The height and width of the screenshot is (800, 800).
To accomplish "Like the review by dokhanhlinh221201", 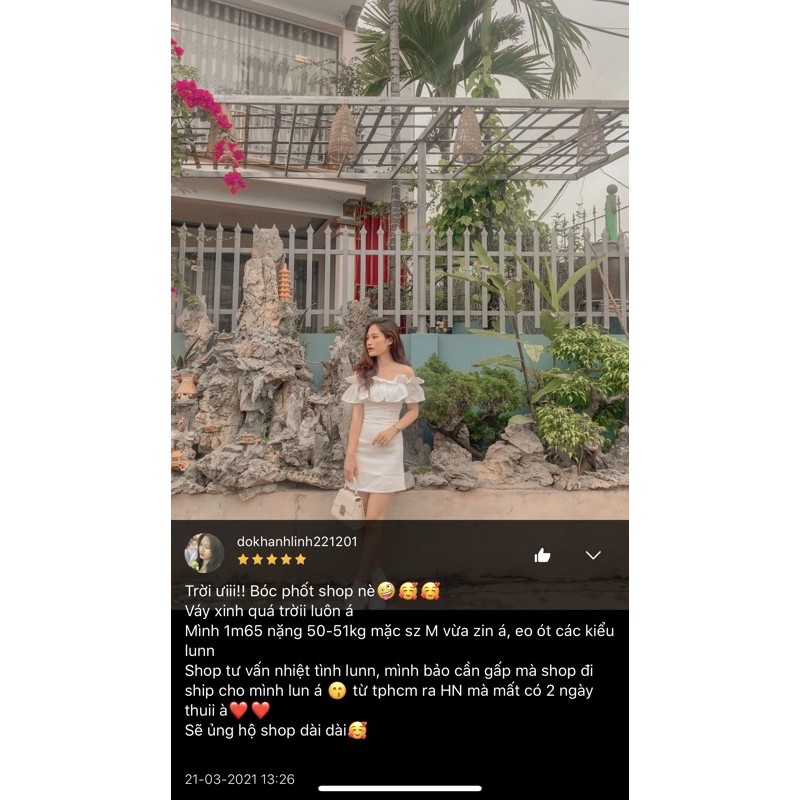I will (542, 555).
